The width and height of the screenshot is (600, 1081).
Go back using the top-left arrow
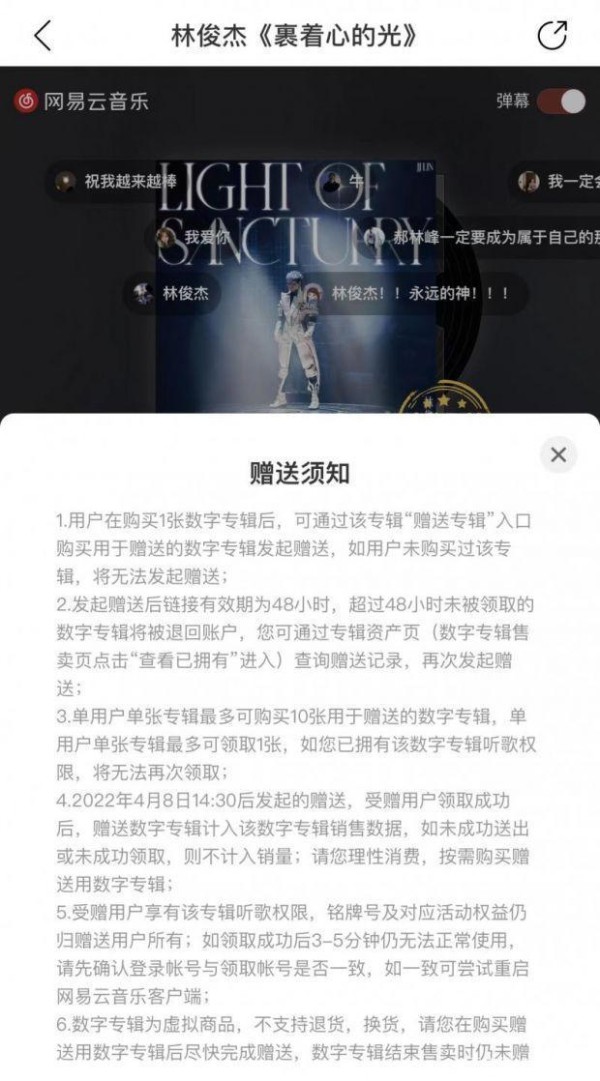43,35
